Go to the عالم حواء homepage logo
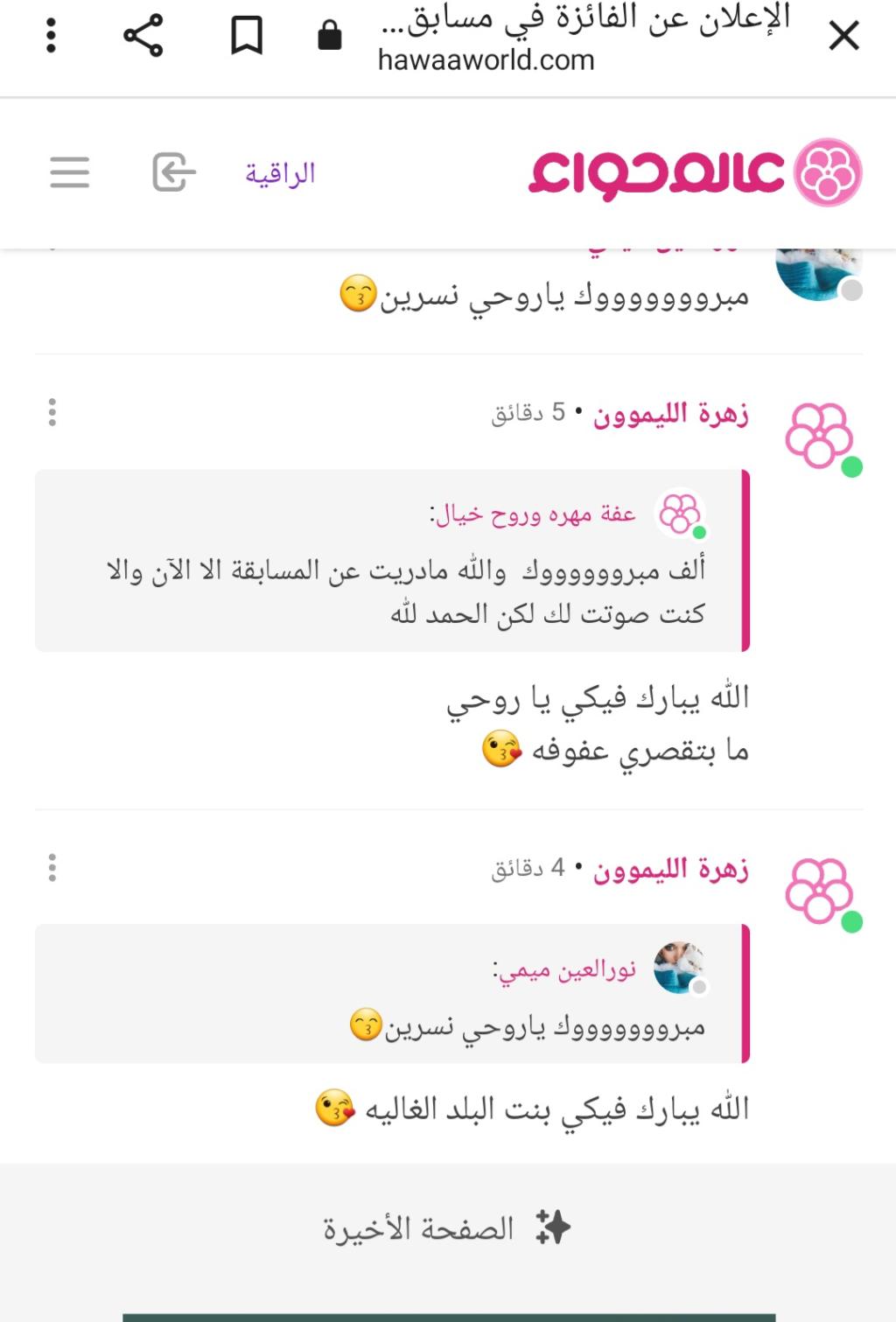 [x=696, y=172]
